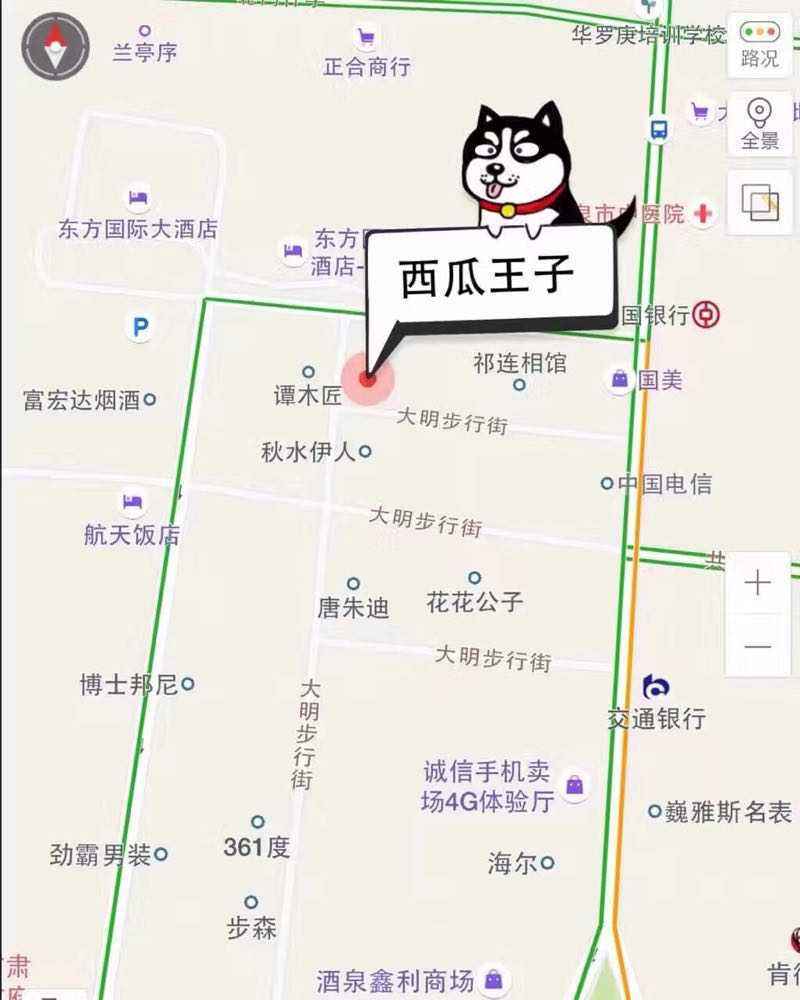Open the 诚信手机卖场4G体验厅 marker
The image size is (800, 1000).
click(x=574, y=785)
